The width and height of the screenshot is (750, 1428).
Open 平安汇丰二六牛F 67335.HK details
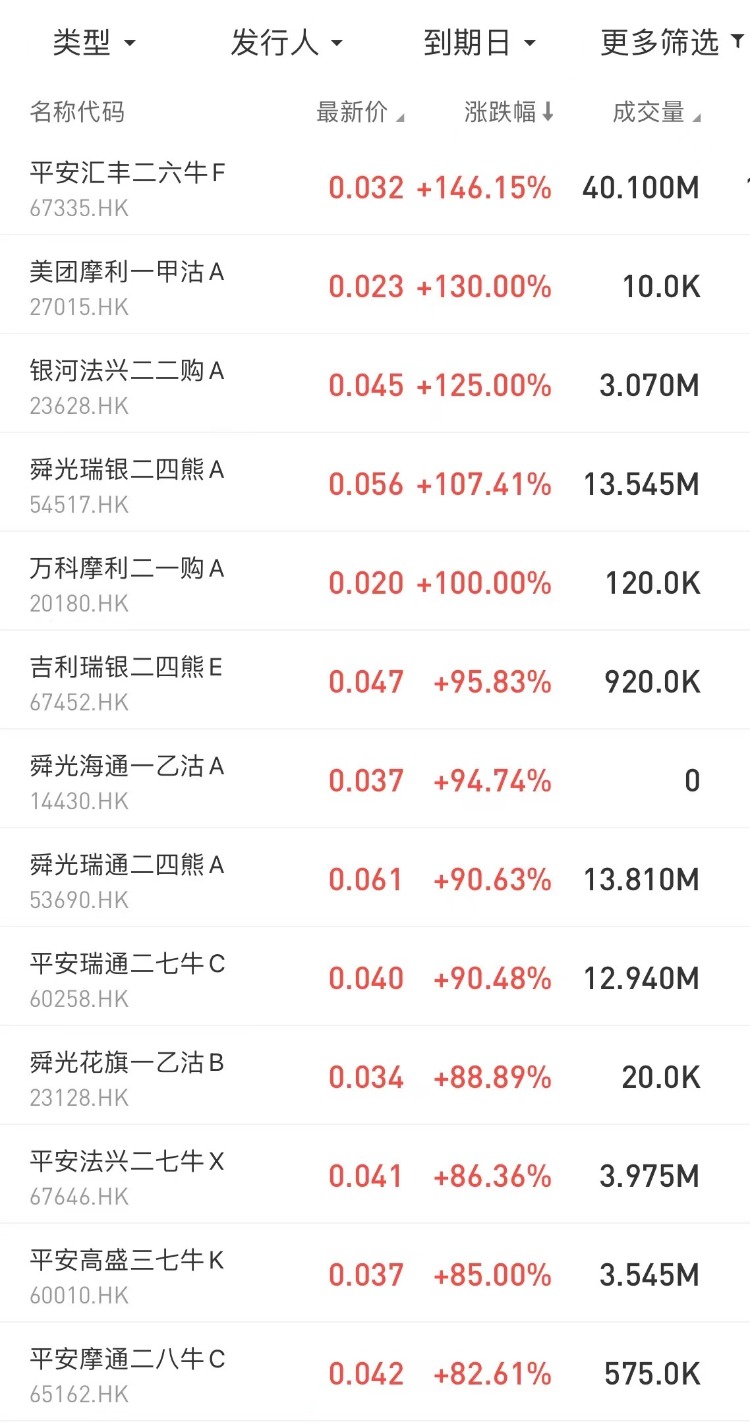375,187
